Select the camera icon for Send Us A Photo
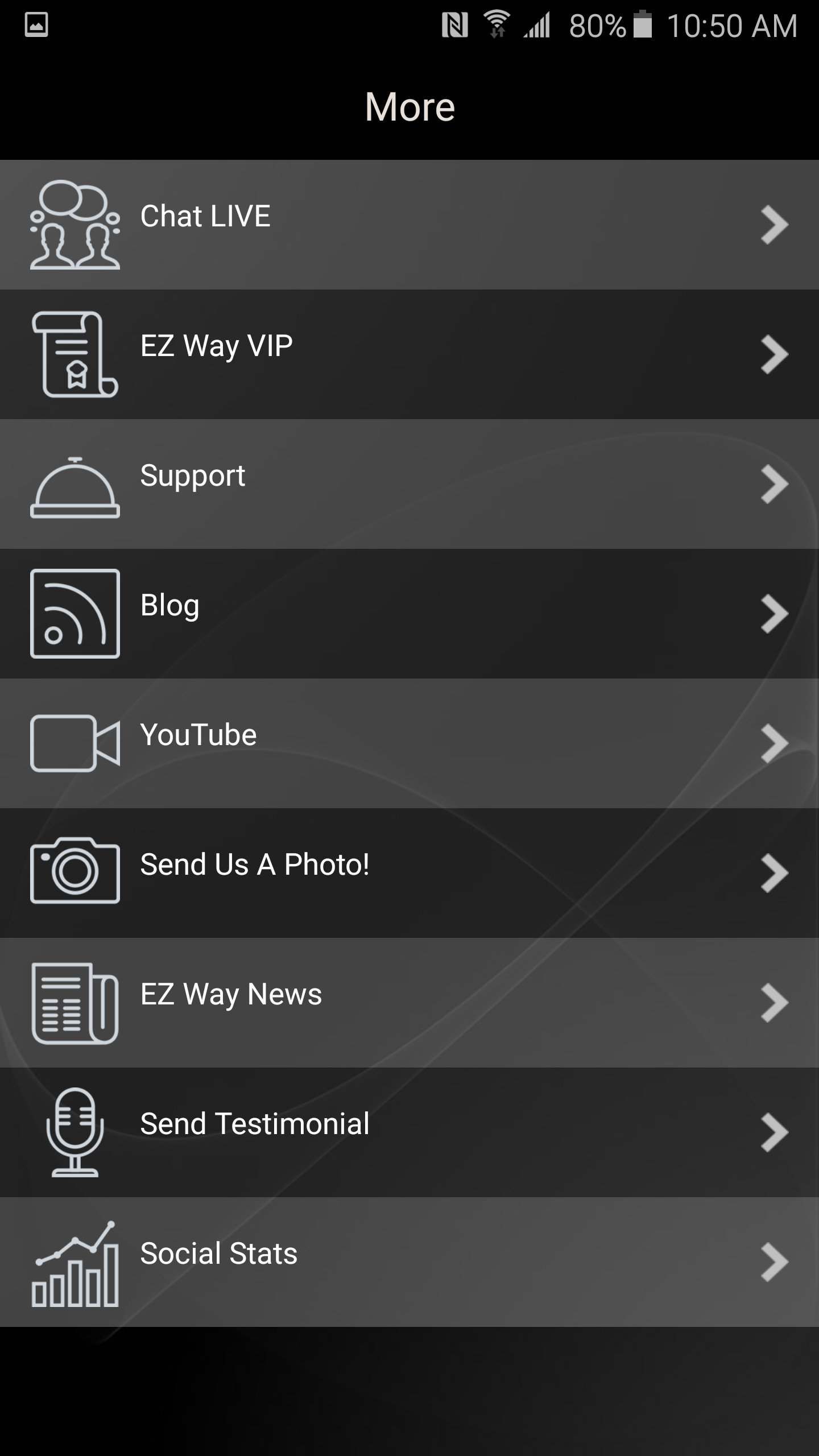The height and width of the screenshot is (1456, 819). 75,872
